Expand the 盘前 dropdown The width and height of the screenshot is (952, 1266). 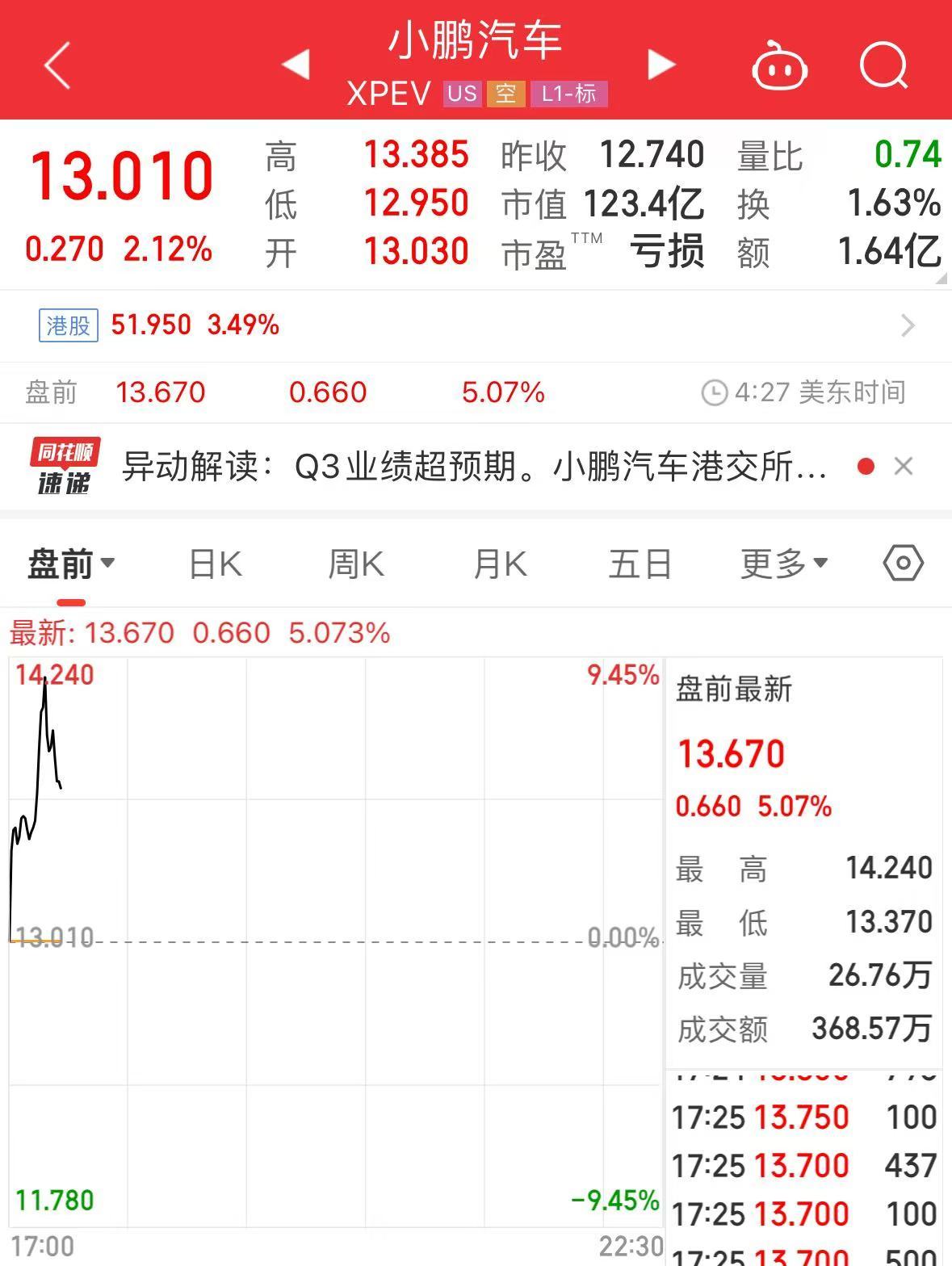[x=73, y=564]
